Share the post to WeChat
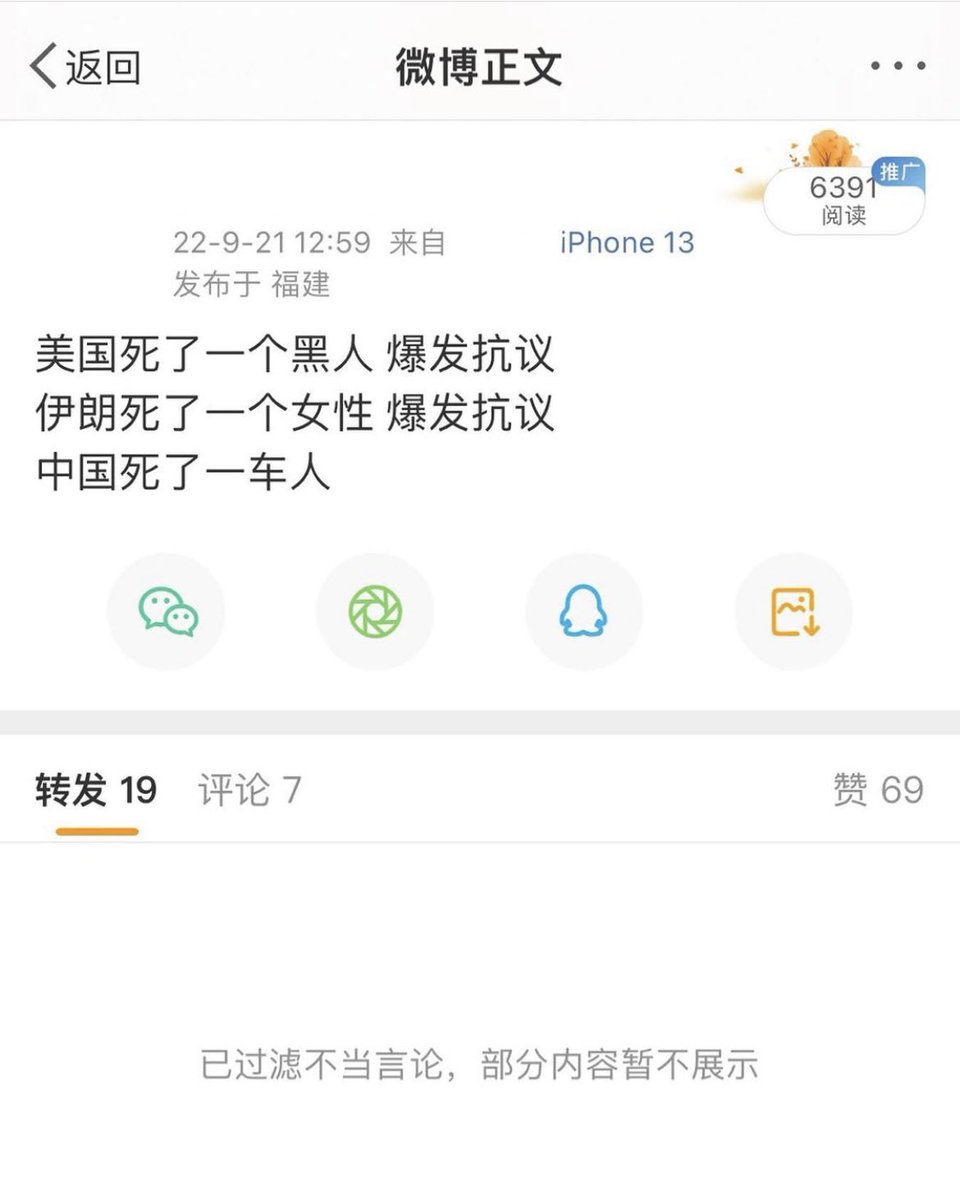 (x=167, y=612)
